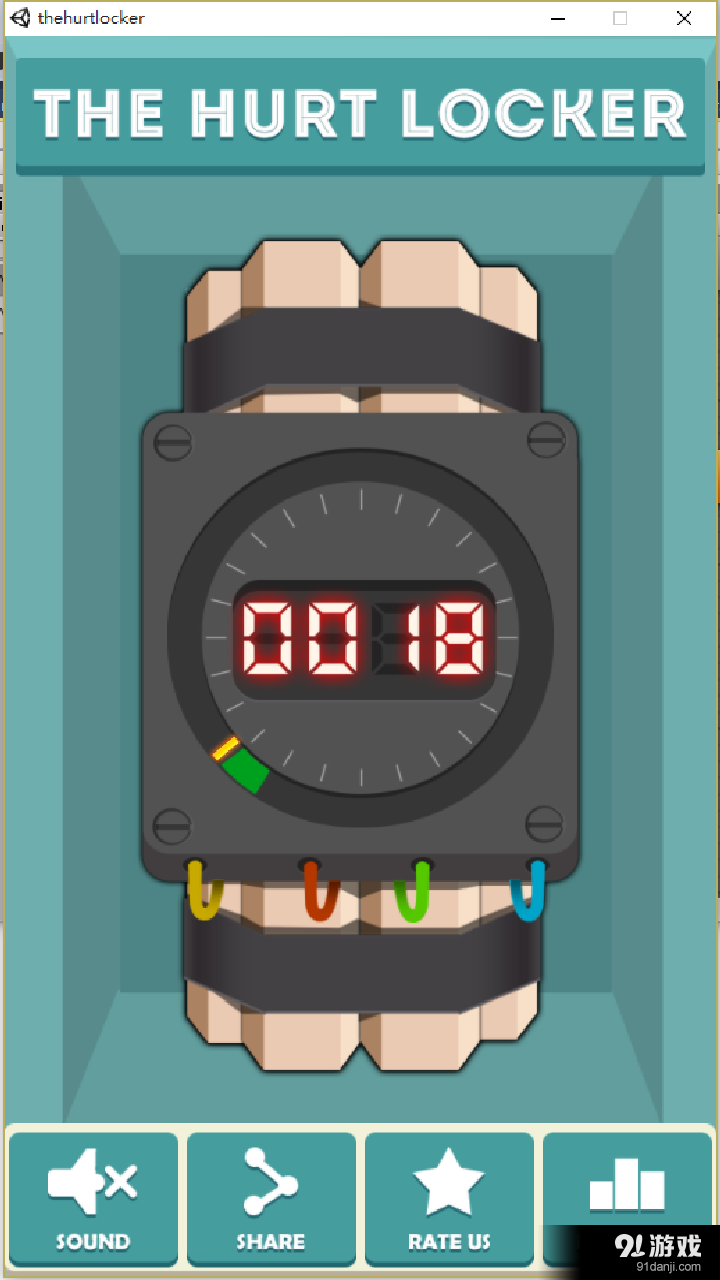The width and height of the screenshot is (720, 1280).
Task: Toggle the Sound button
Action: click(93, 1198)
